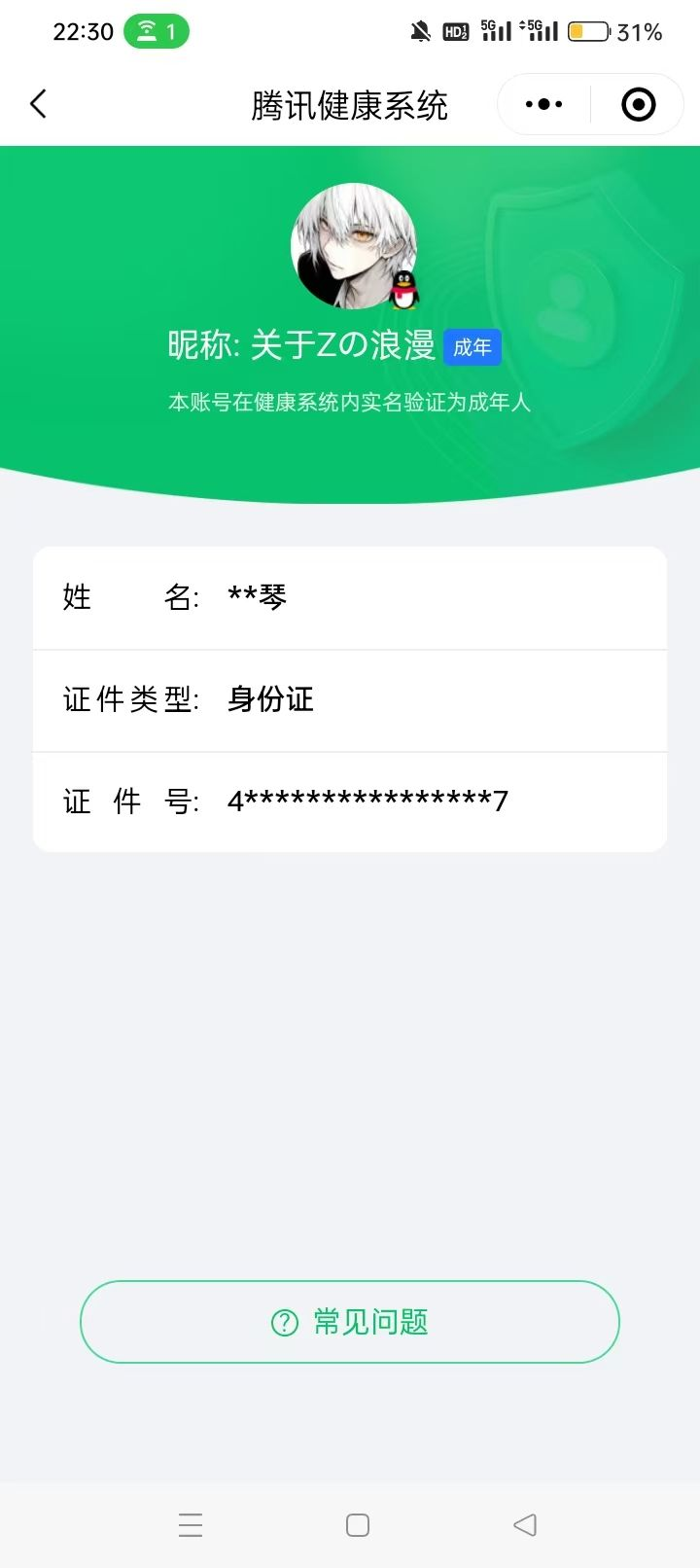
Task: Select the 身份证 document type row
Action: click(x=269, y=700)
